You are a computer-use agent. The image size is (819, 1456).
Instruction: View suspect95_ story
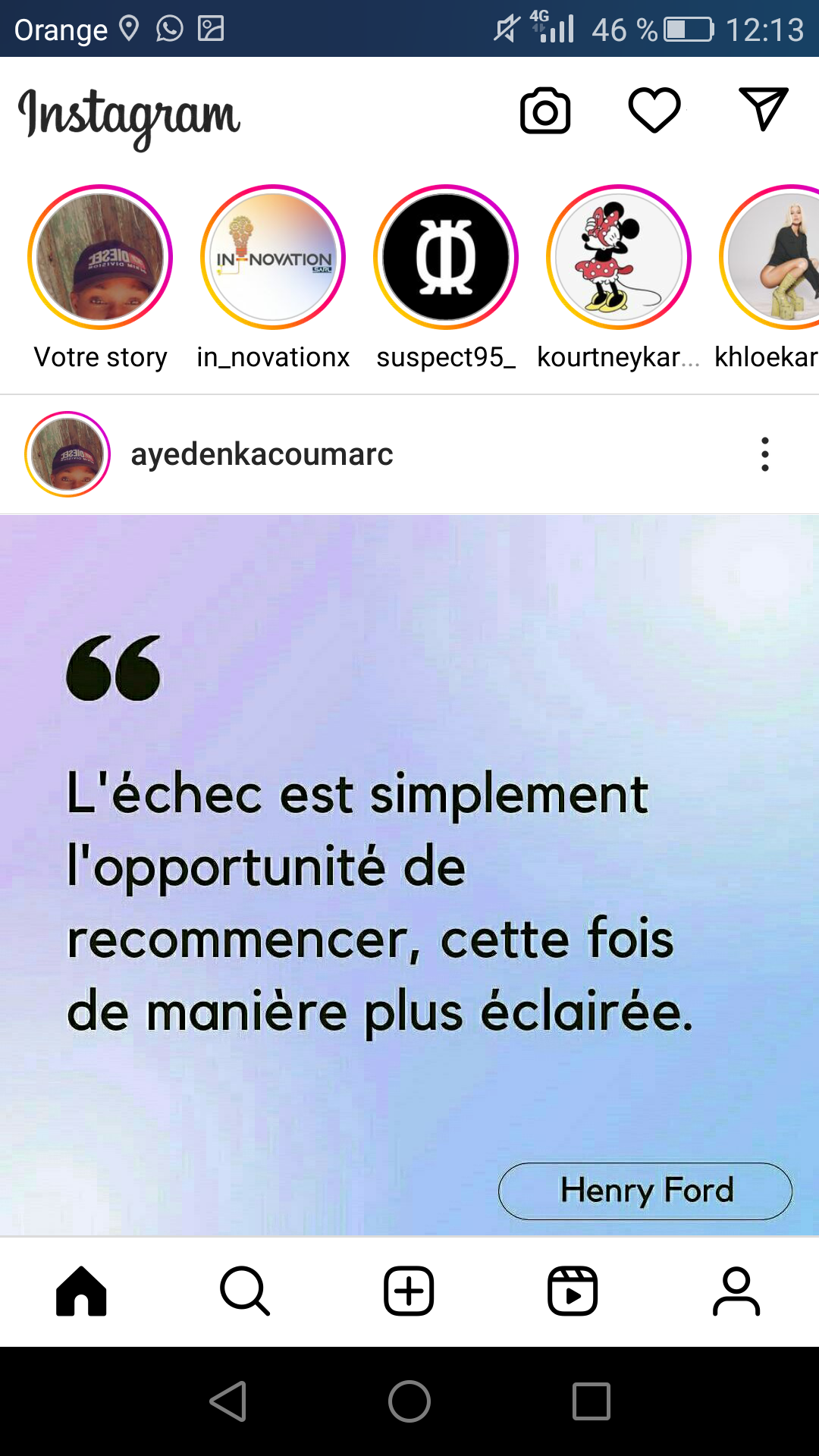[446, 258]
